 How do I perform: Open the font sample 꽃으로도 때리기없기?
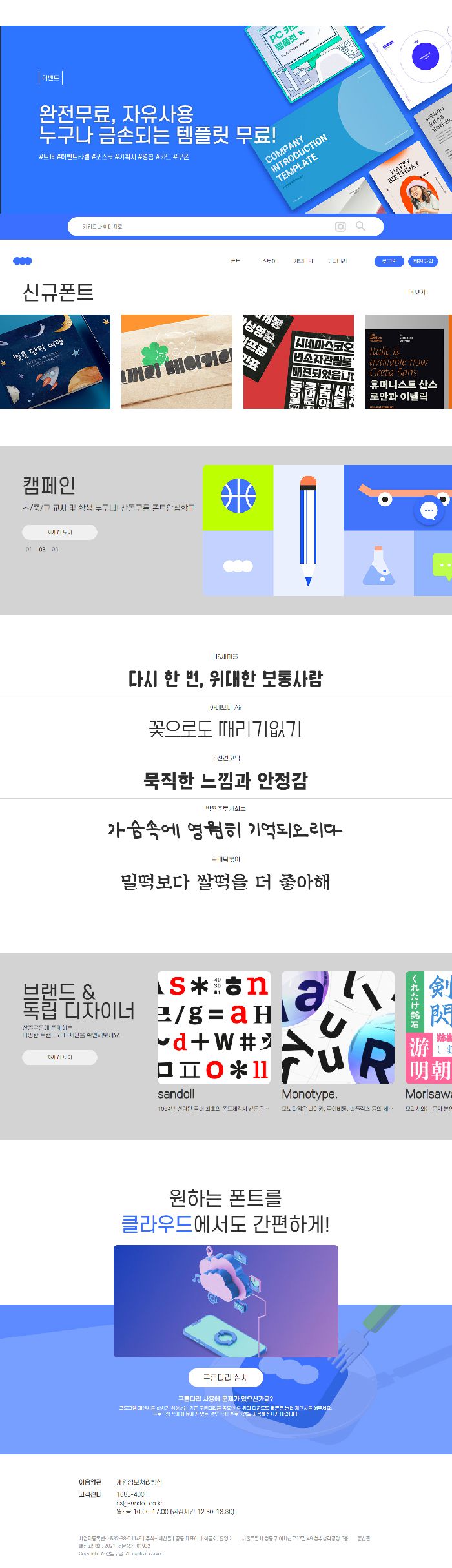(x=225, y=729)
